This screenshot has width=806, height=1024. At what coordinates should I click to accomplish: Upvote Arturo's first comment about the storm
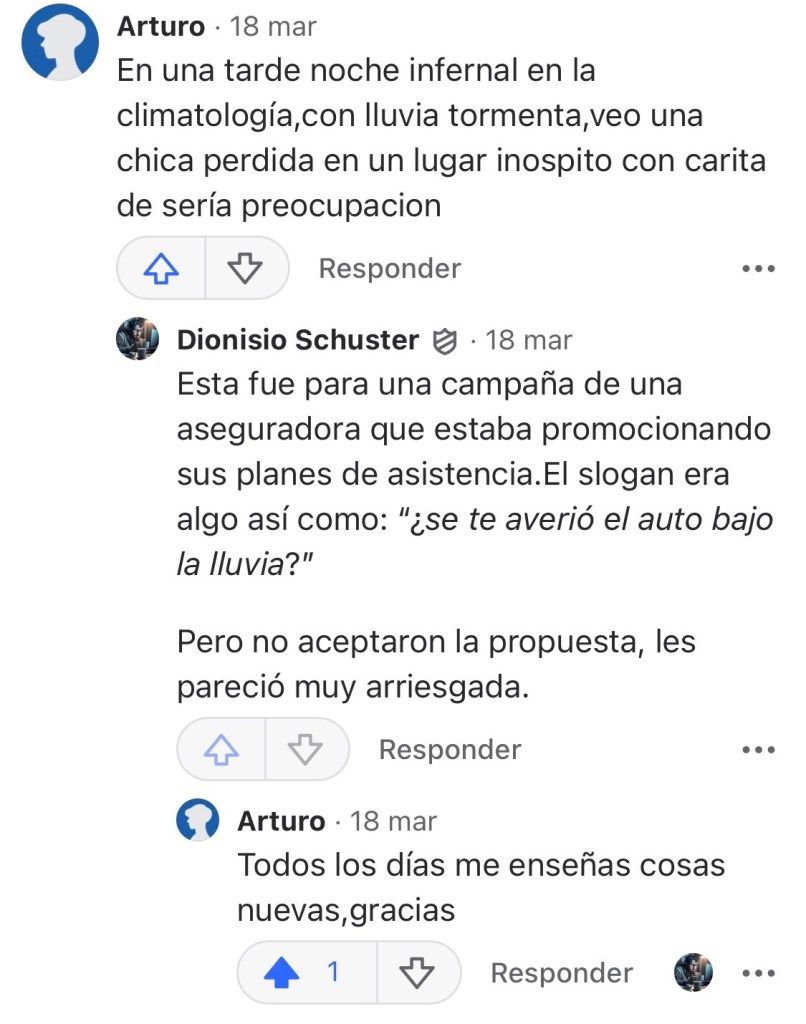(162, 268)
